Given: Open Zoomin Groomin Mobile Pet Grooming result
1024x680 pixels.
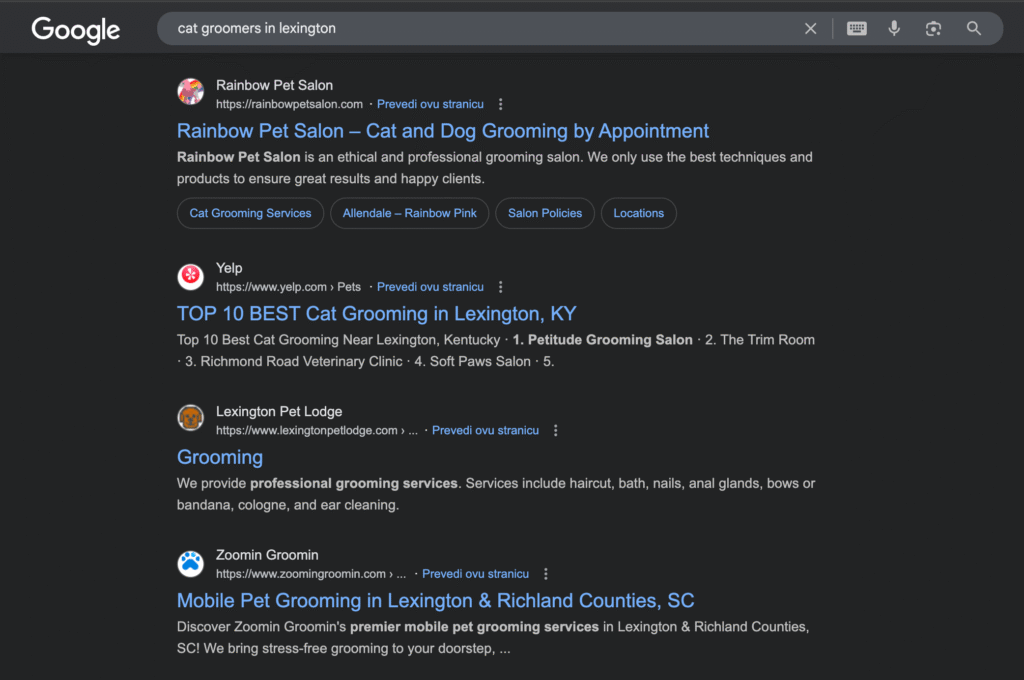Looking at the screenshot, I should pos(435,601).
